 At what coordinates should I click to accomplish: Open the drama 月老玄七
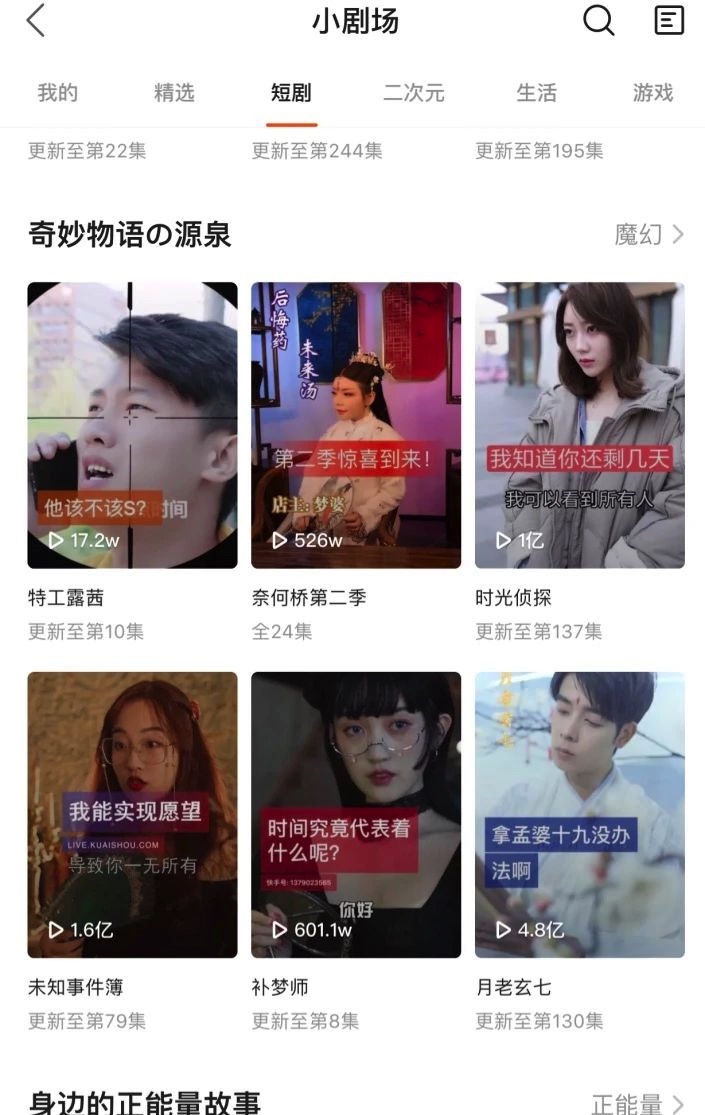point(580,815)
